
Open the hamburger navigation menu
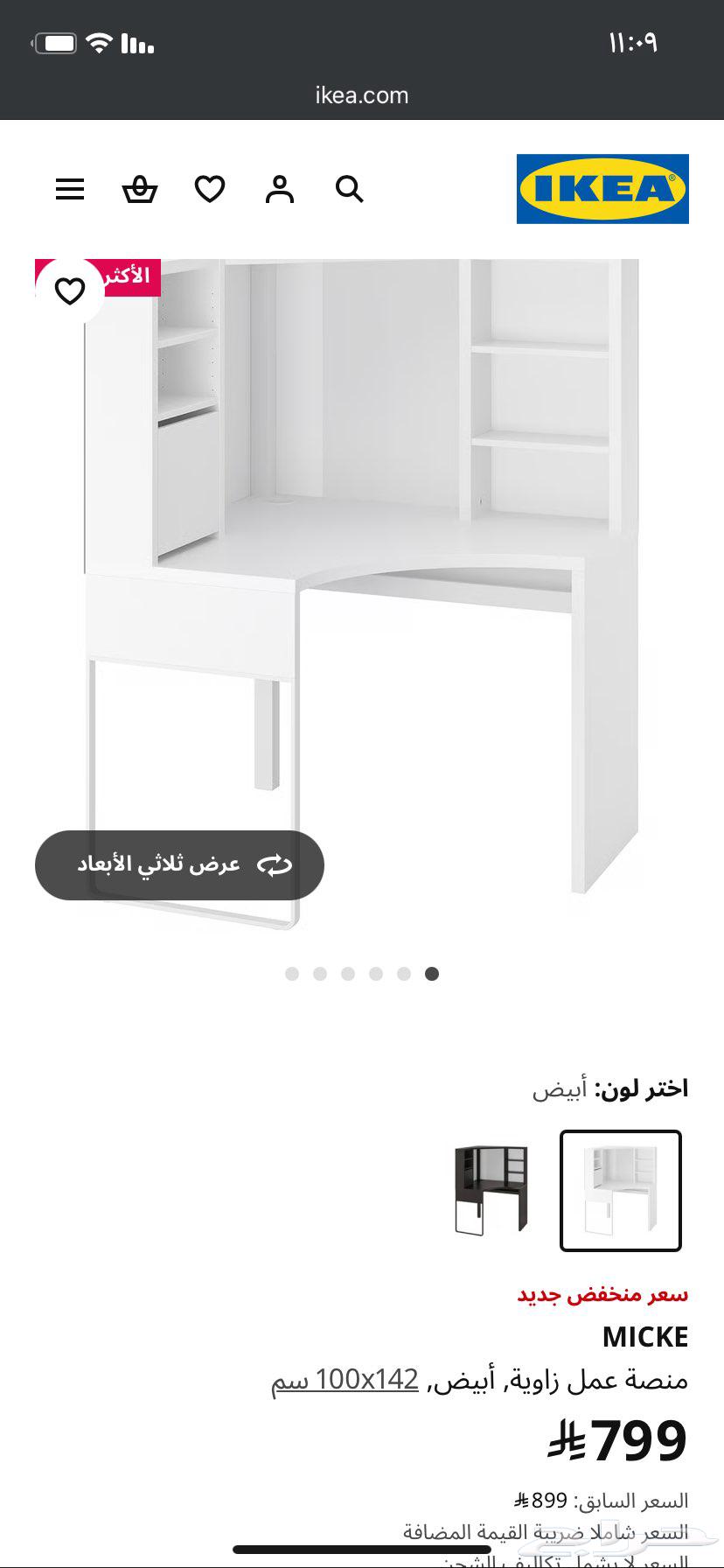(70, 189)
